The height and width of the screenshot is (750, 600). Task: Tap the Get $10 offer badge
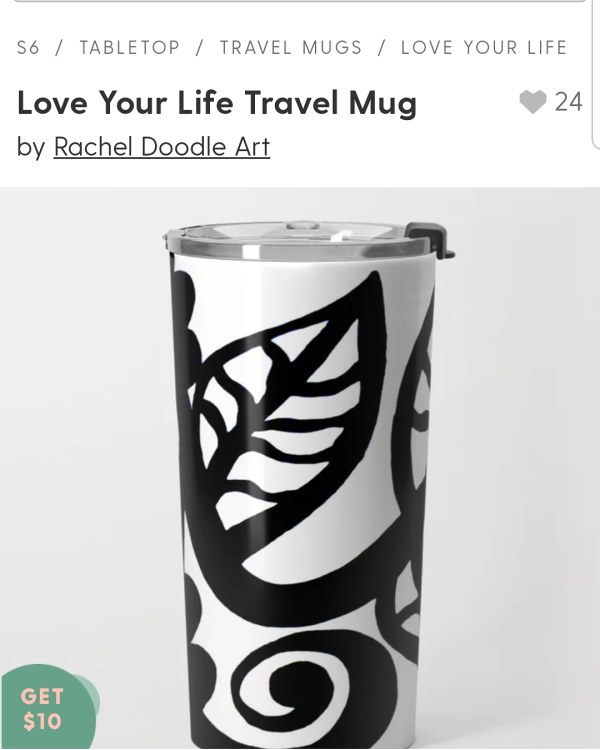click(x=43, y=707)
